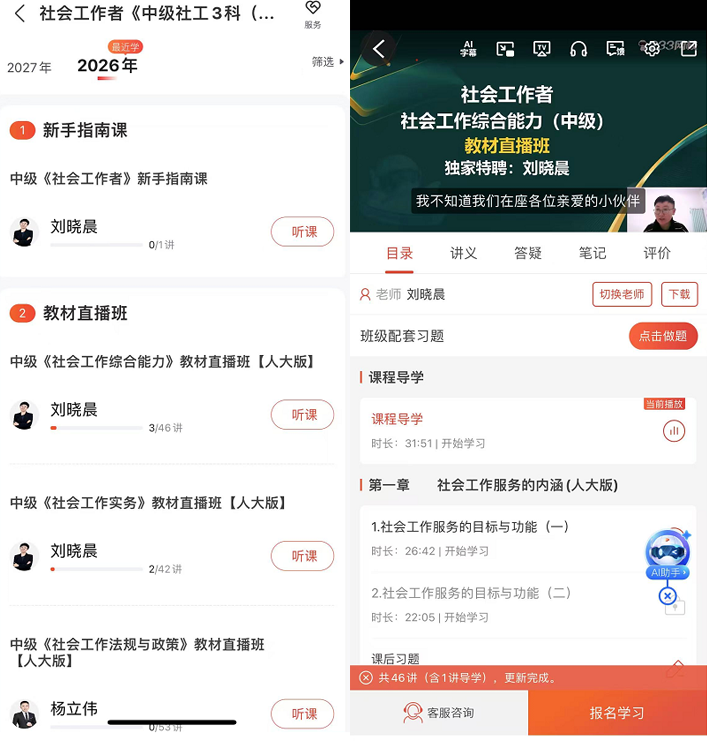Tap 报名学习 to enroll
The image size is (707, 742).
coord(617,713)
